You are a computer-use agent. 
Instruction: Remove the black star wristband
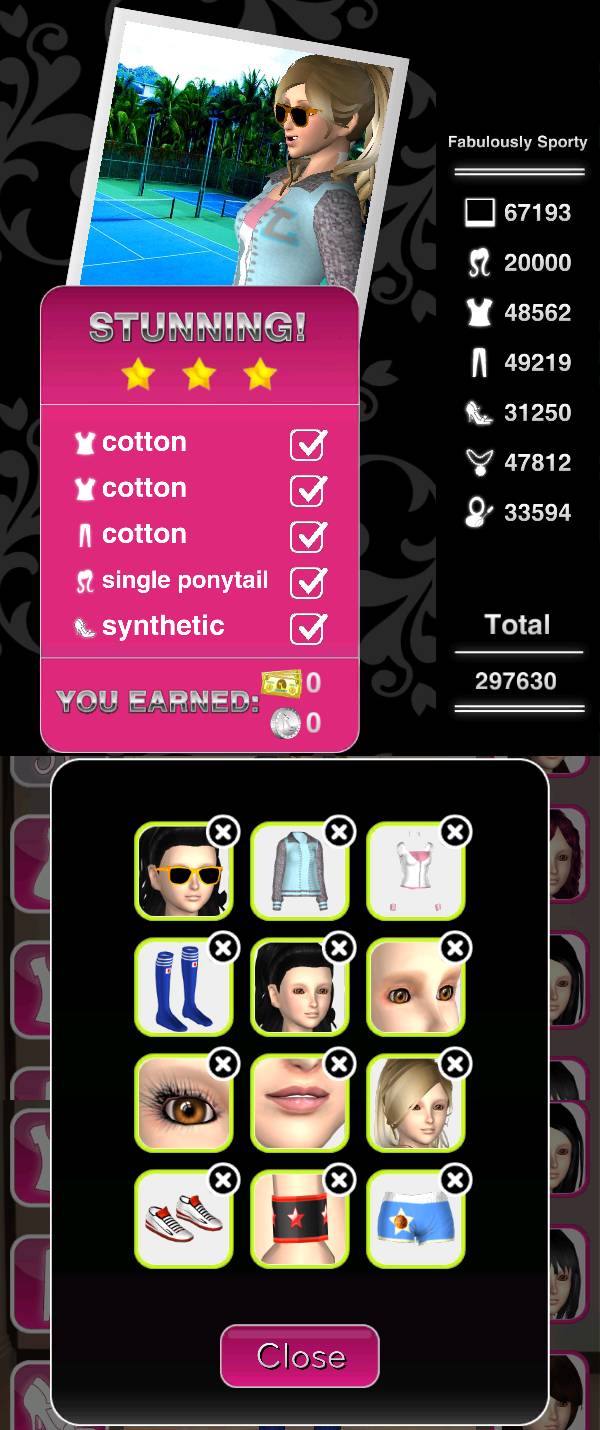340,1181
